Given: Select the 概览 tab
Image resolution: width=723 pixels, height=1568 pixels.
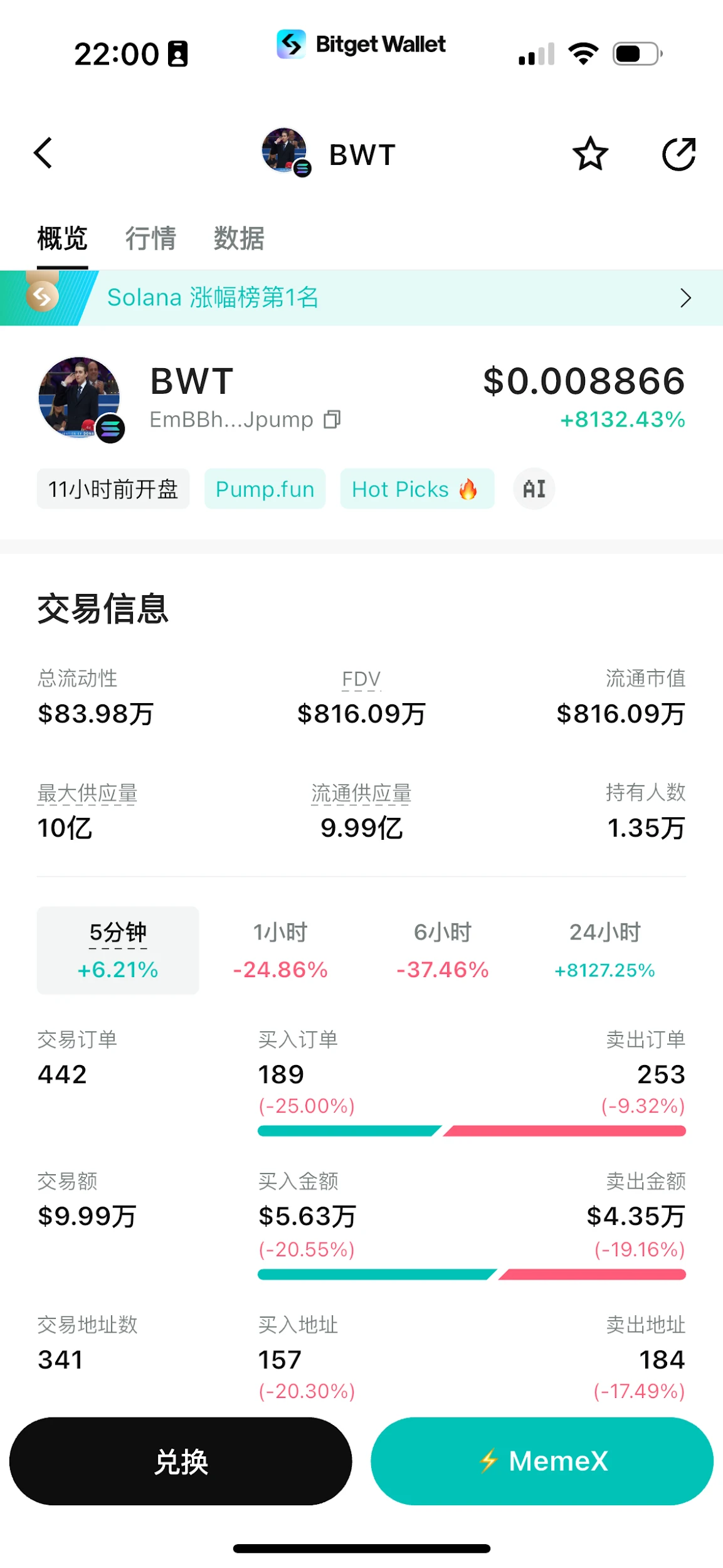Looking at the screenshot, I should tap(62, 238).
